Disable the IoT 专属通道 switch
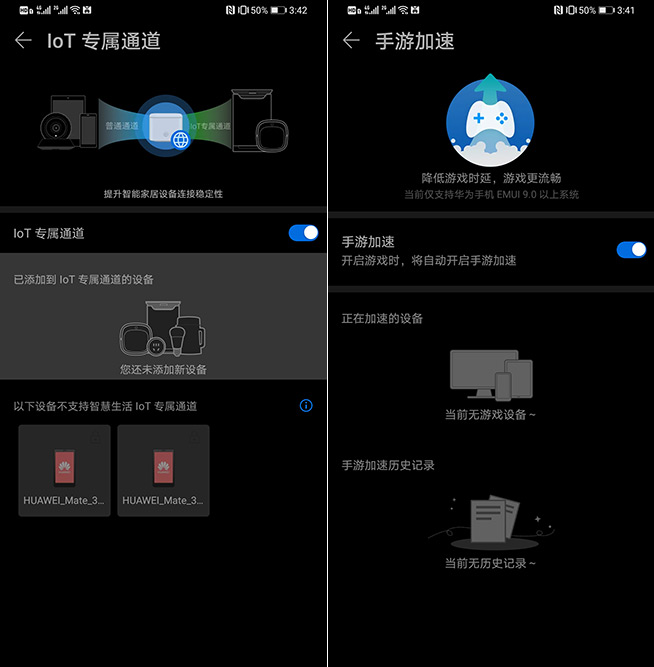654x667 pixels. click(303, 233)
